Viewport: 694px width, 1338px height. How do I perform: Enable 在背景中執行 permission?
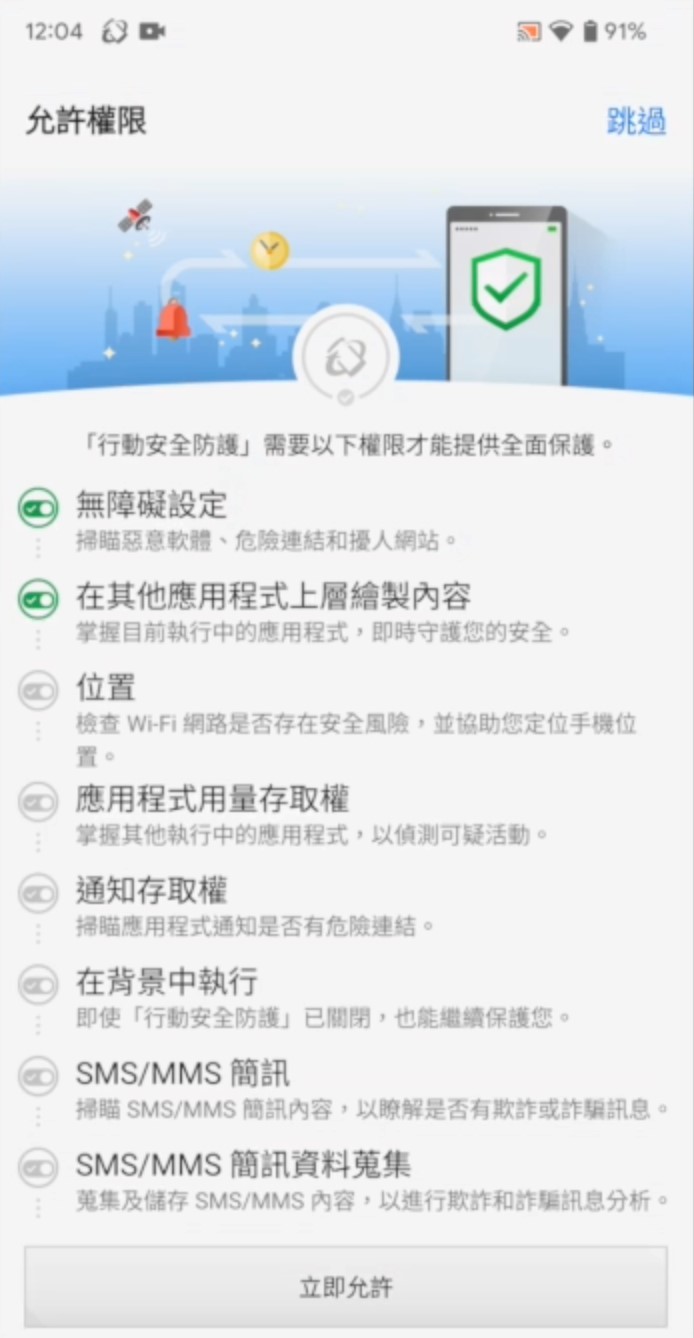click(x=38, y=984)
